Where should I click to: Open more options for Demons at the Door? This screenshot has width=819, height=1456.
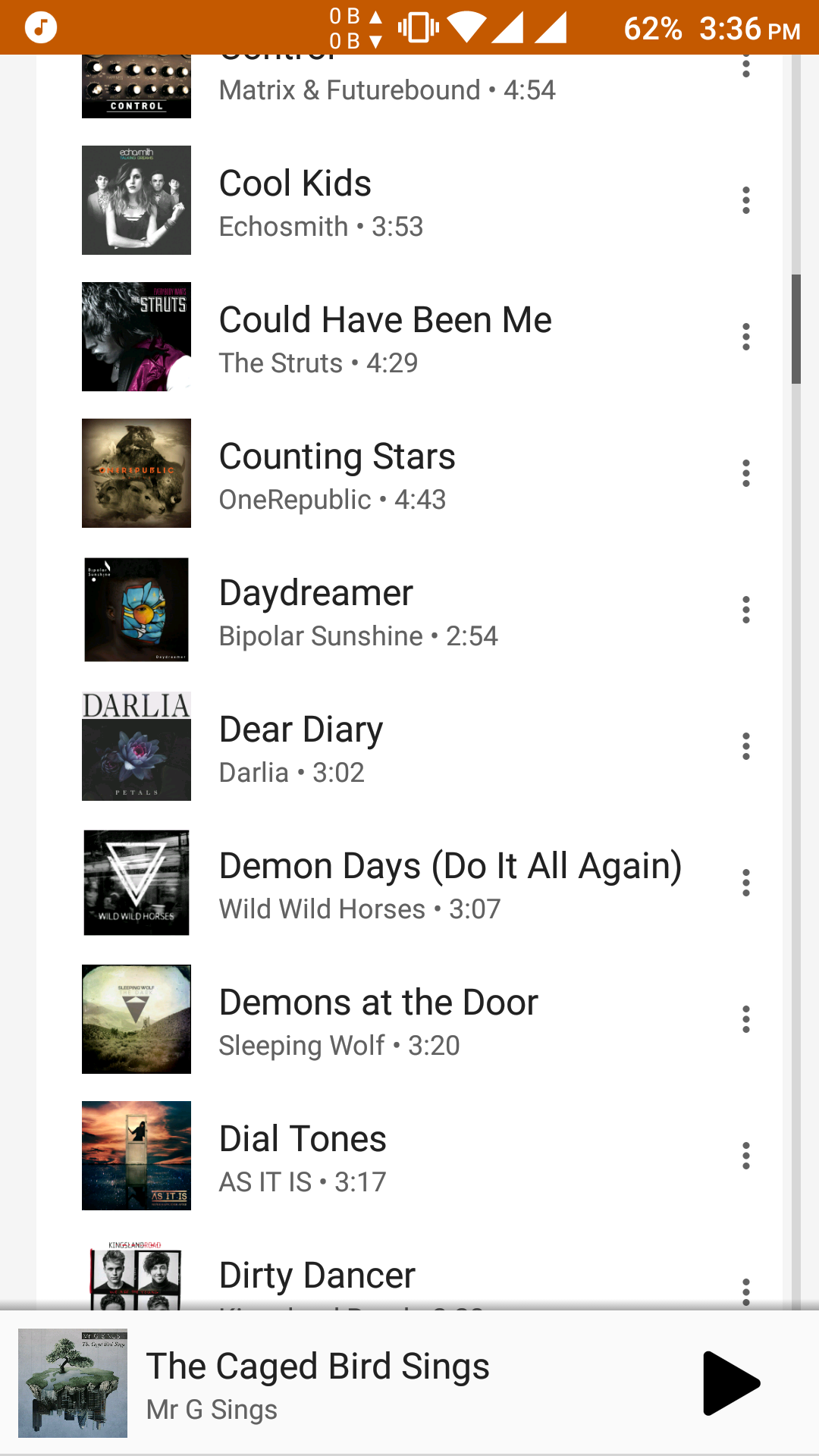(x=746, y=1019)
